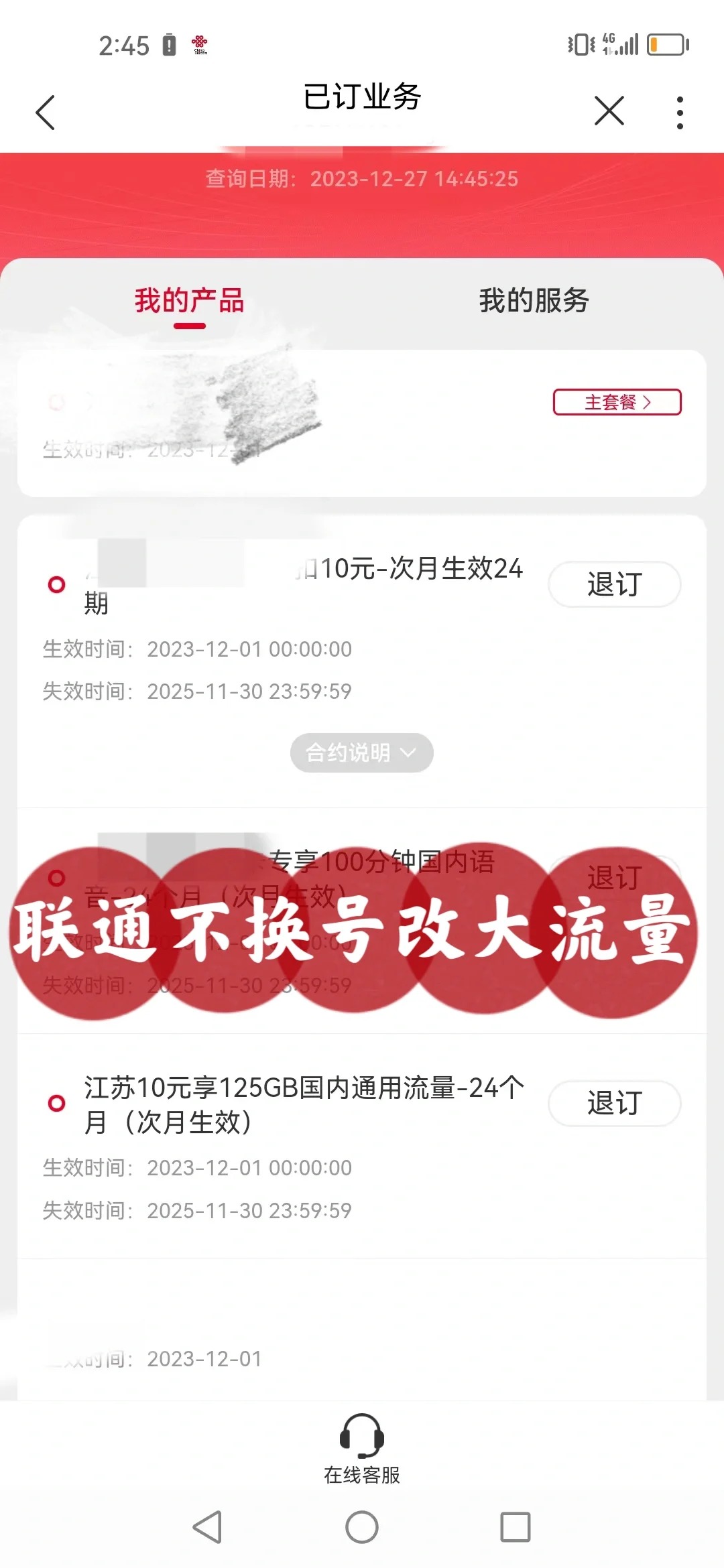This screenshot has width=724, height=1568.
Task: Tap the system home button
Action: click(362, 1528)
